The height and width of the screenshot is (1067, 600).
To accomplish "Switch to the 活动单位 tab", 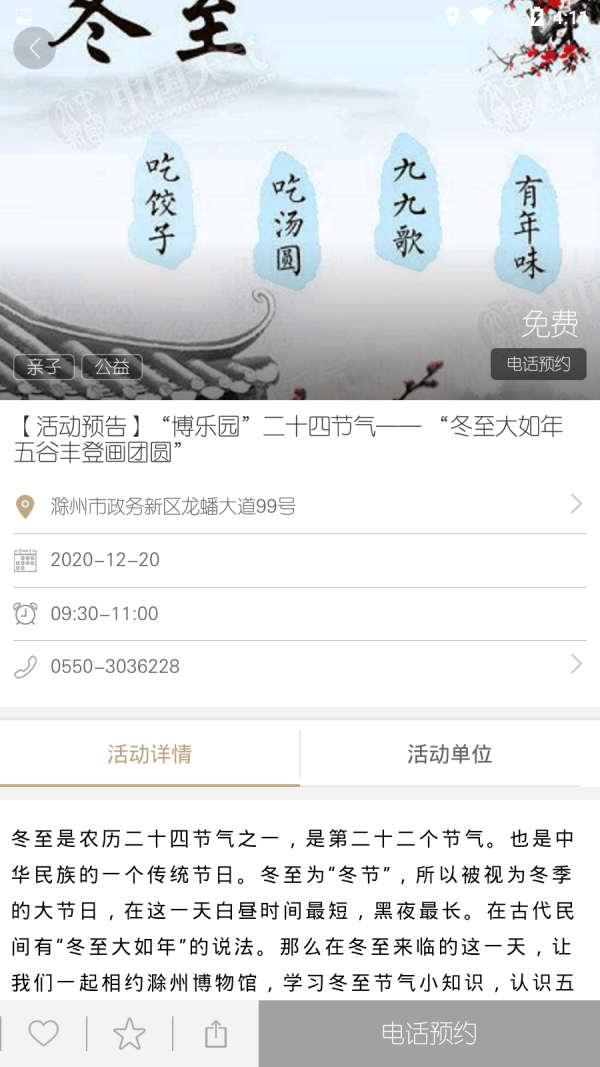I will click(x=449, y=754).
